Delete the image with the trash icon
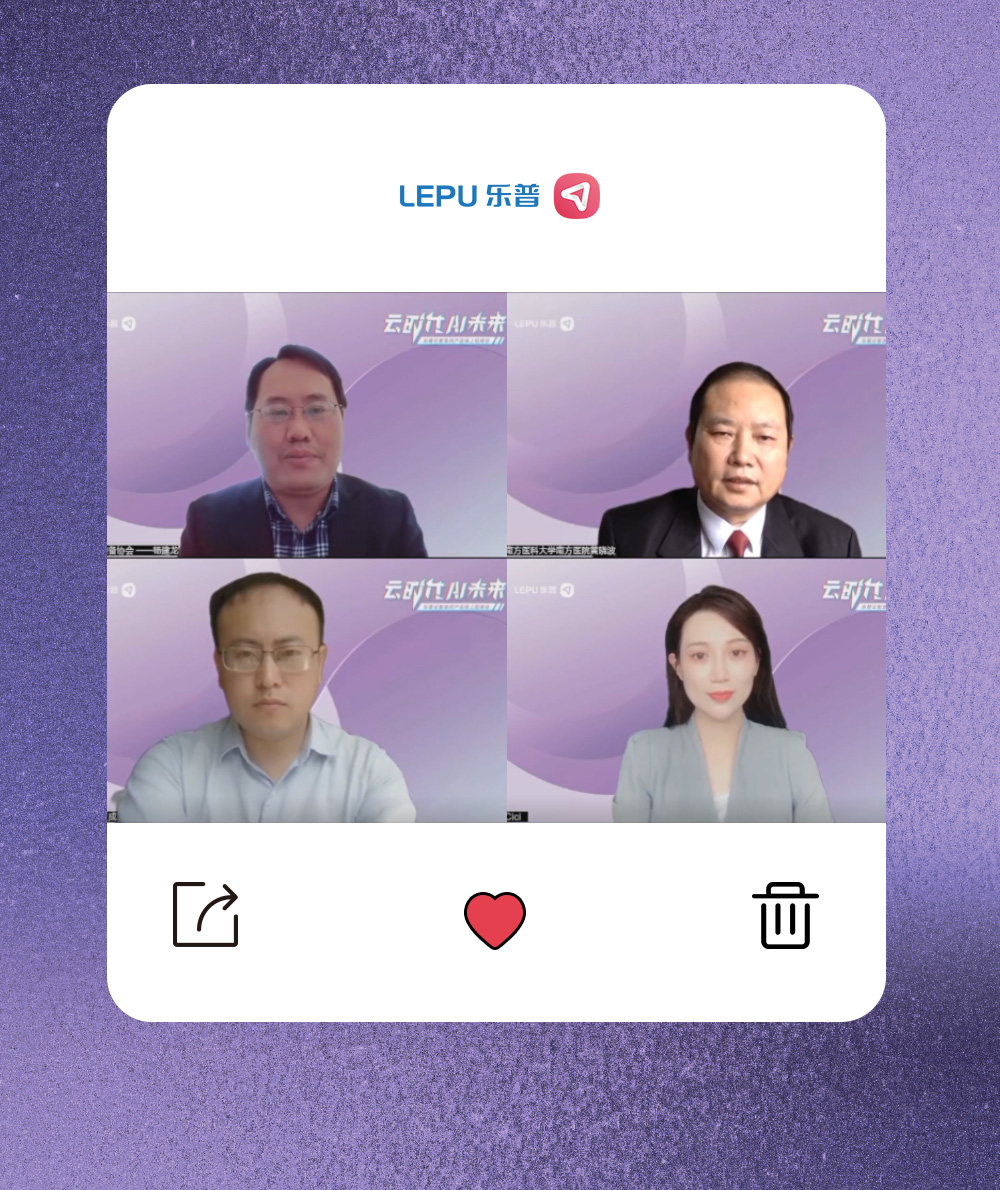The image size is (1000, 1190). coord(785,915)
